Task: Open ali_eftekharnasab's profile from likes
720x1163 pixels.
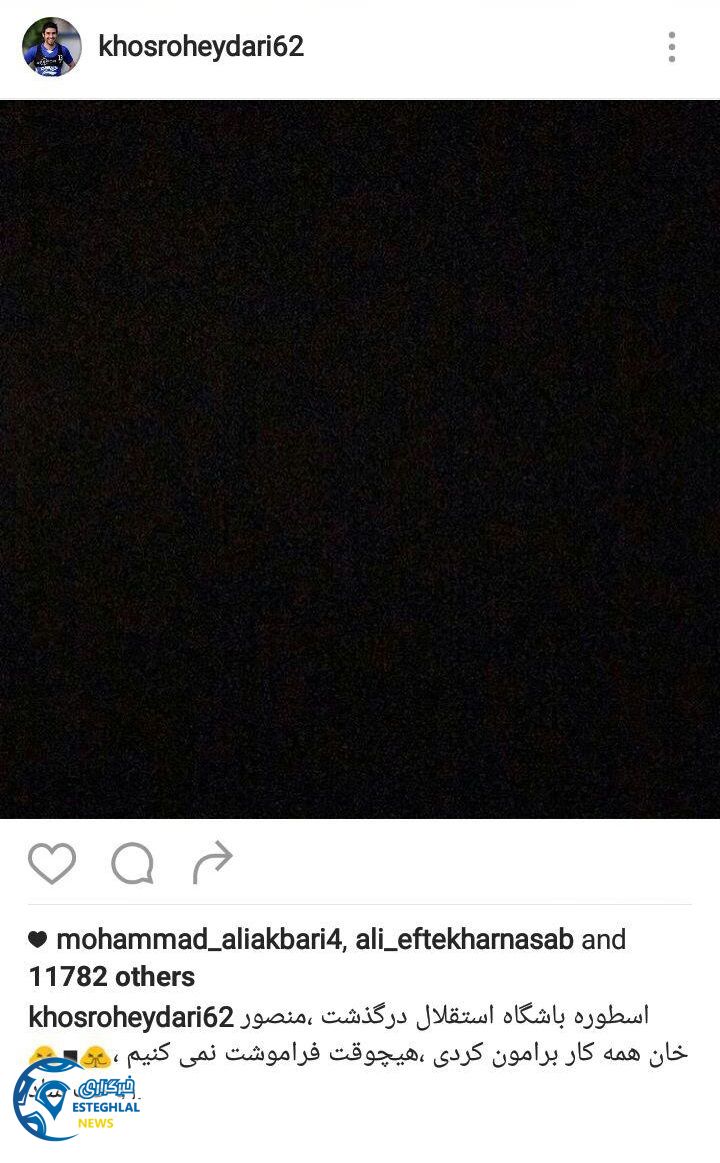Action: pos(464,939)
